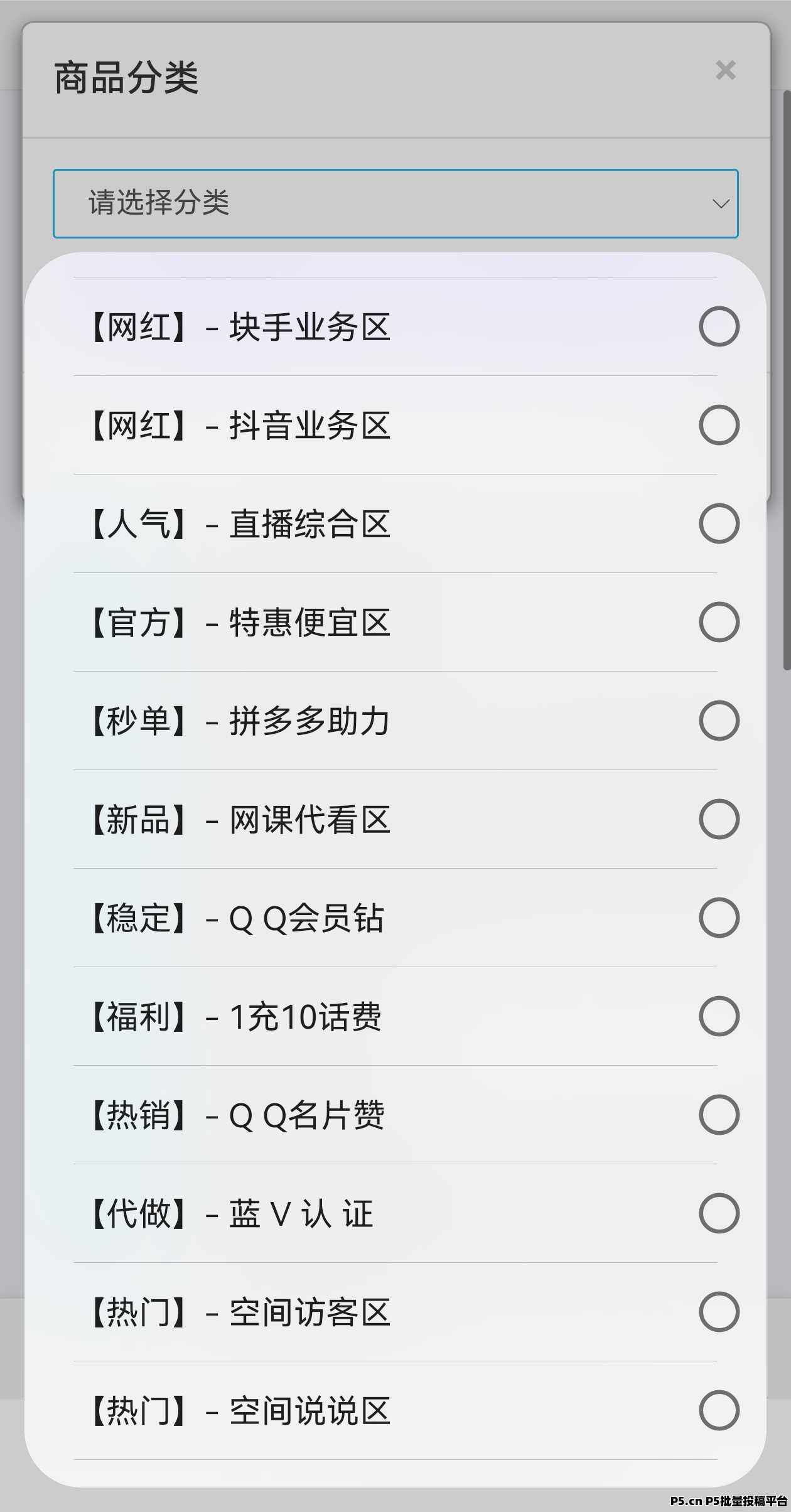The width and height of the screenshot is (791, 1512).
Task: Choose 【网红】- 抖音业务区
Action: pos(395,425)
